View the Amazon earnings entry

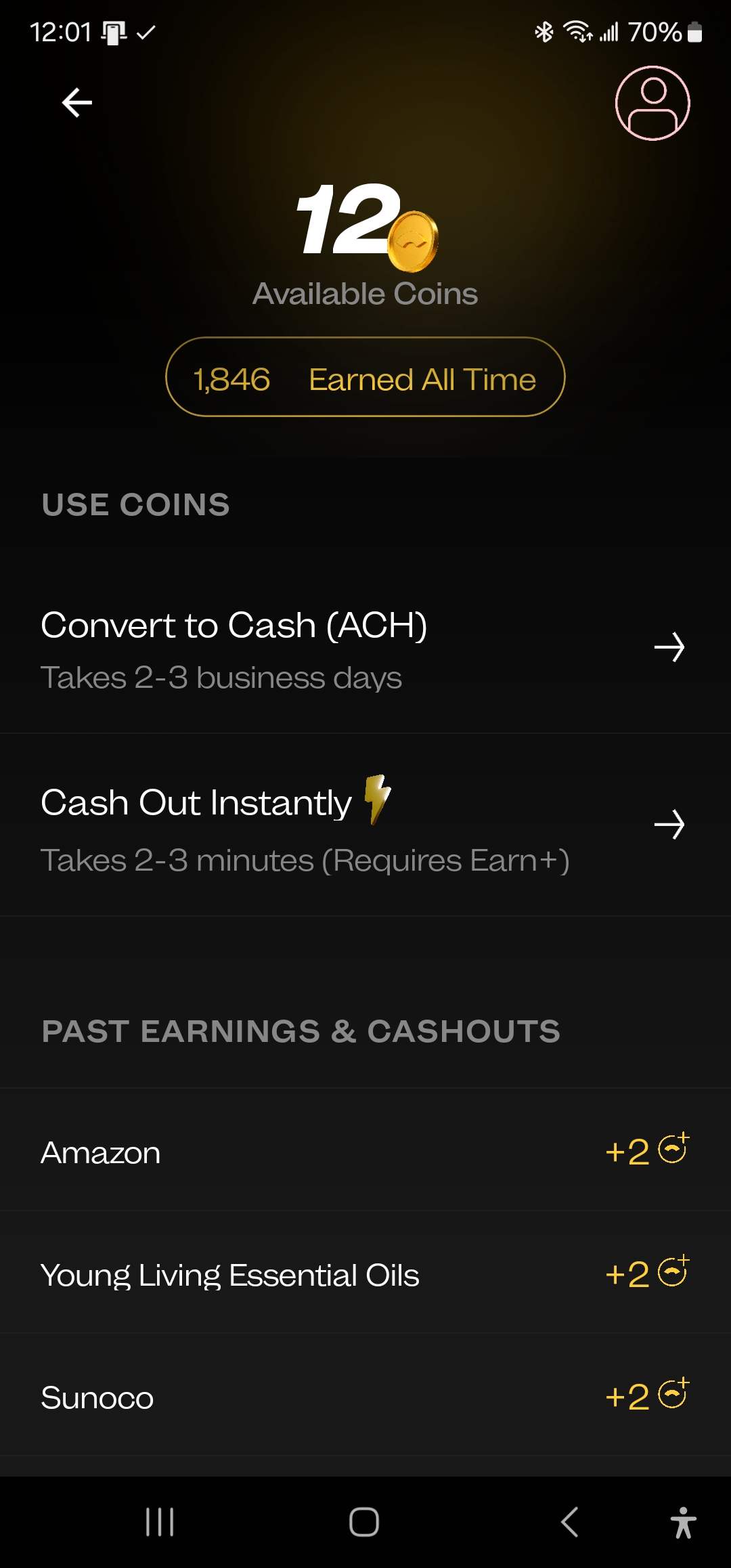tap(365, 1152)
